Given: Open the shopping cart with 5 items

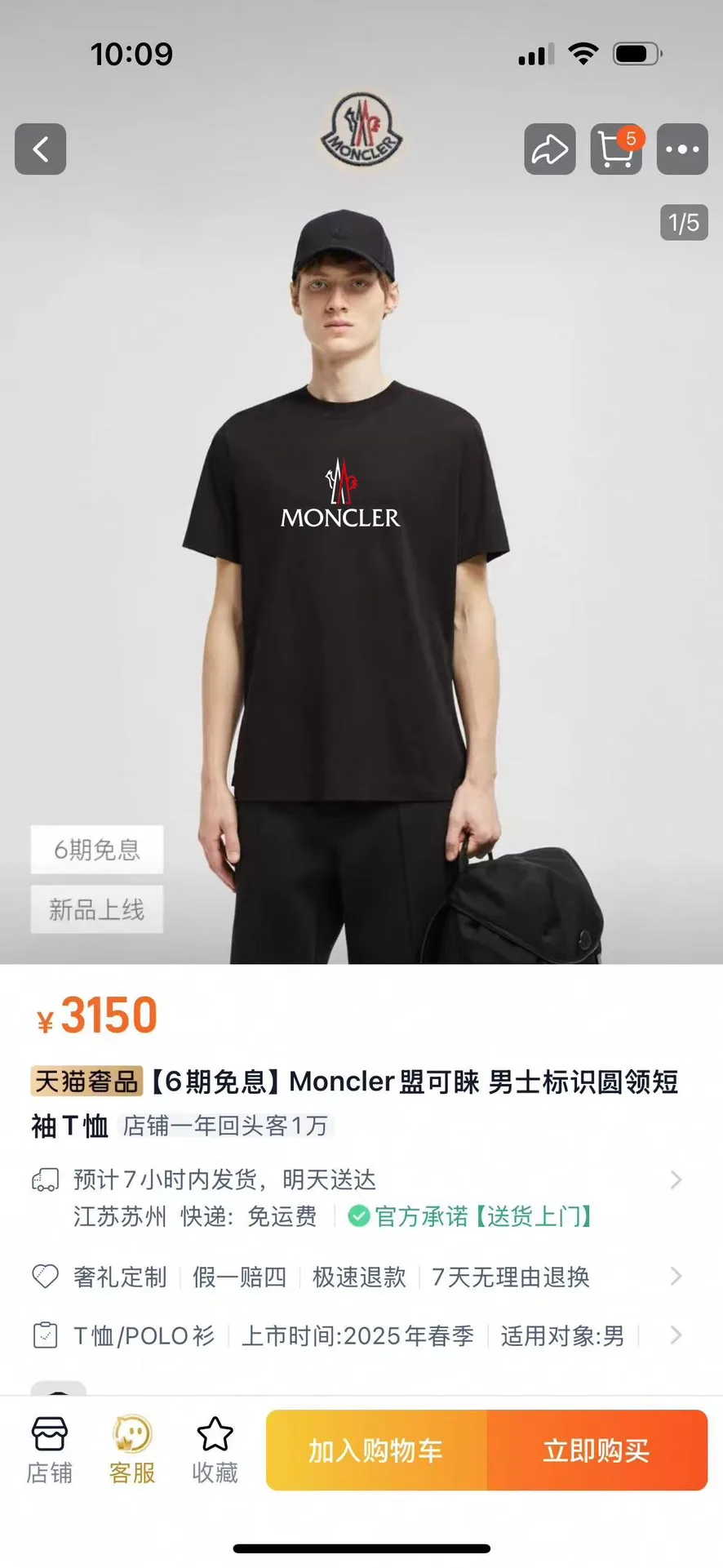Looking at the screenshot, I should (x=616, y=149).
